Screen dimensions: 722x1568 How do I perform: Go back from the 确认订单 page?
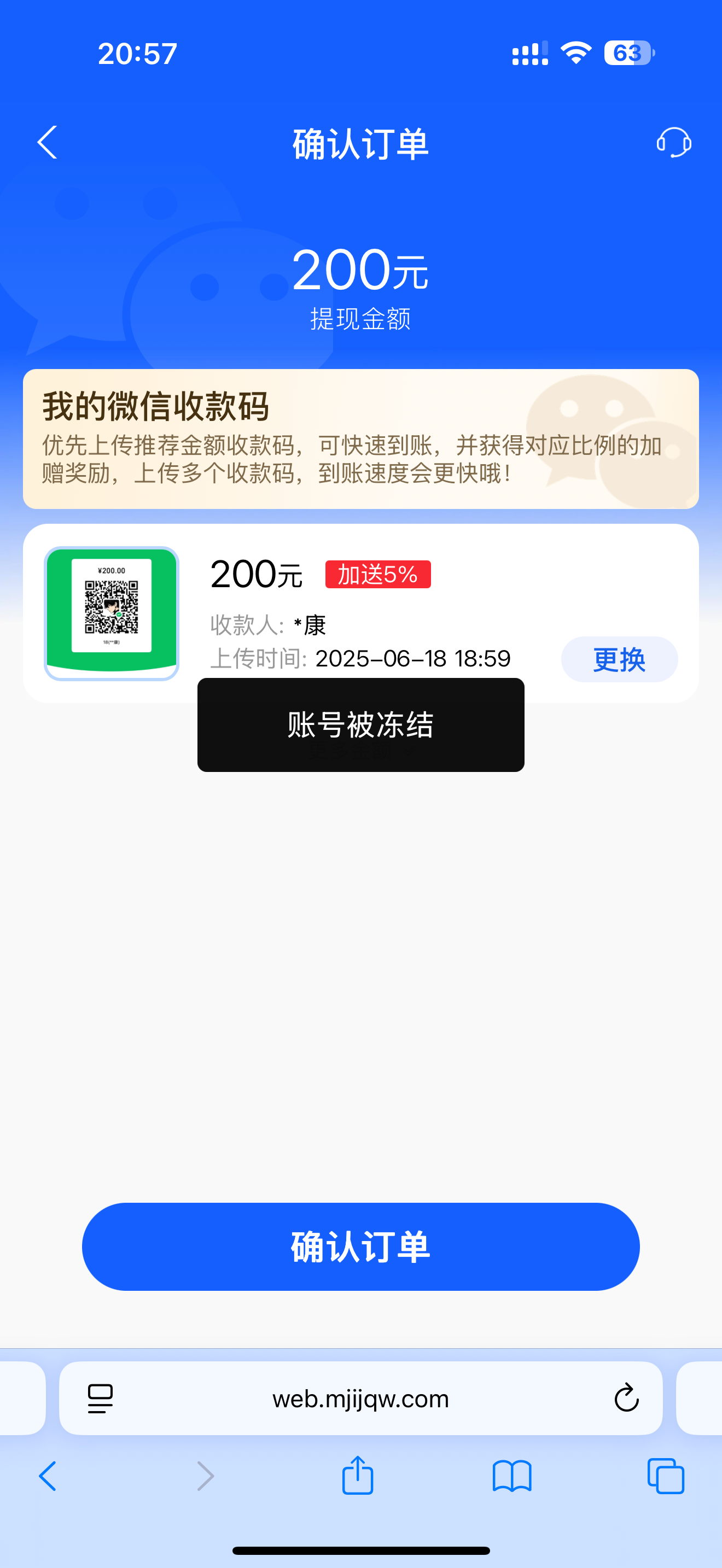(x=48, y=143)
